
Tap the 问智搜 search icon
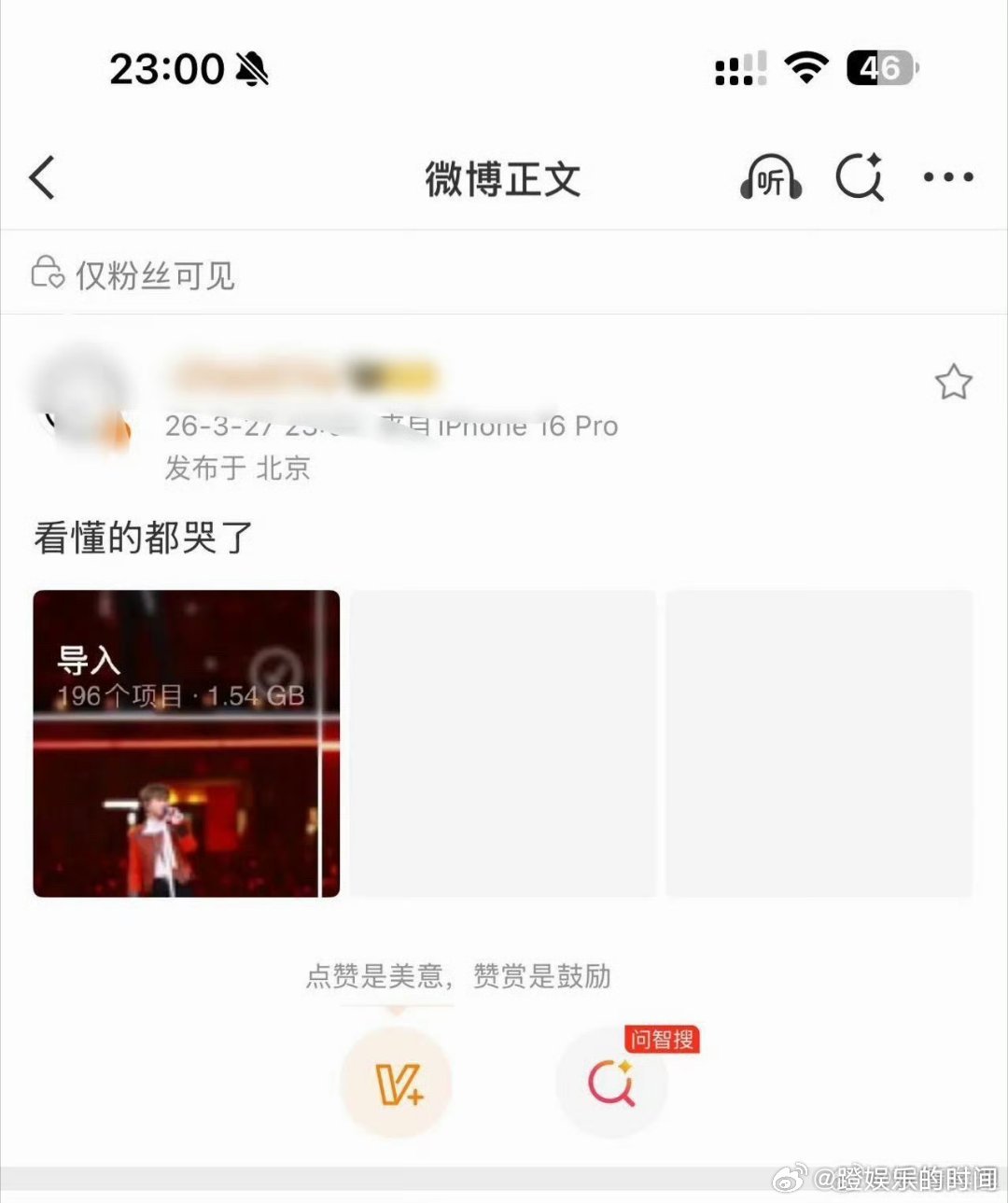(611, 1083)
